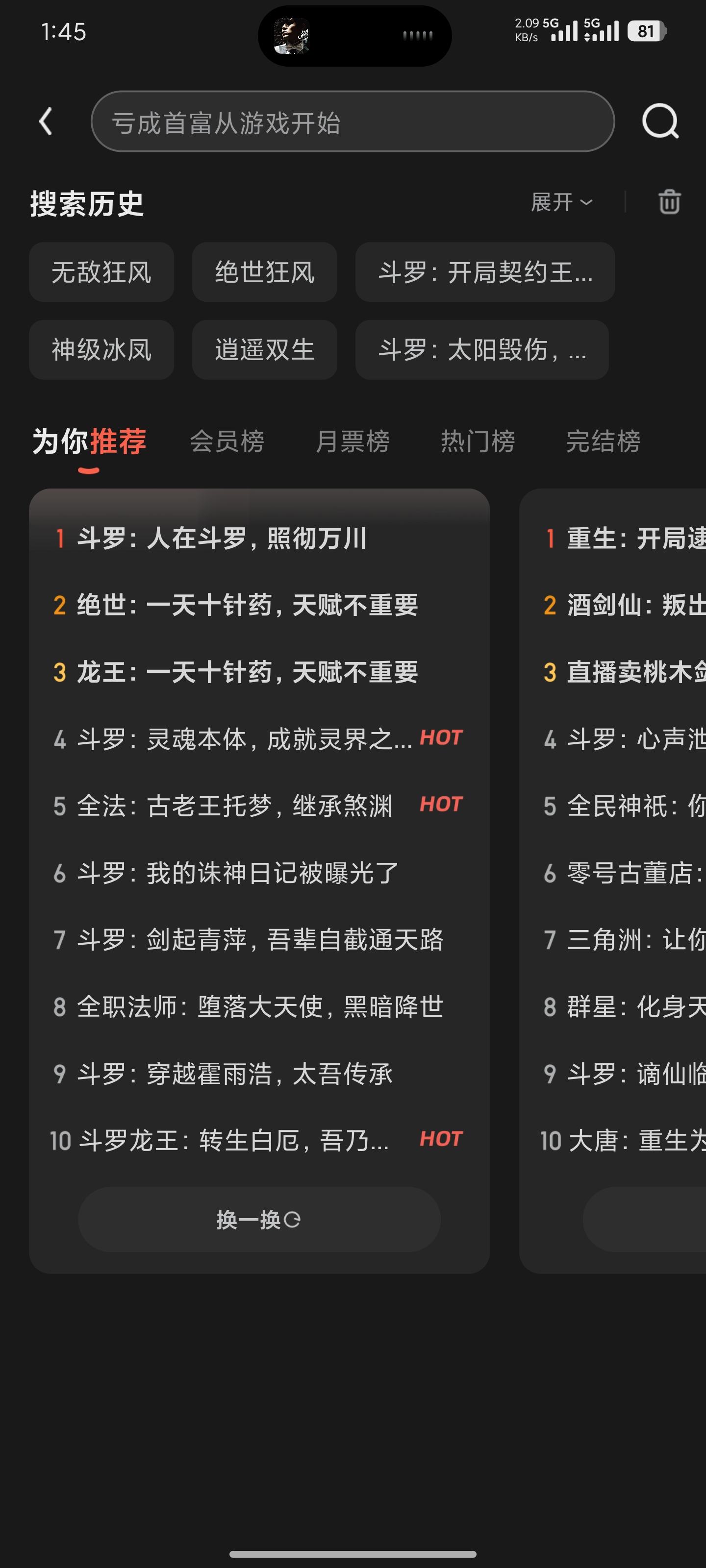Expand search history with 展开
Viewport: 706px width, 1568px height.
561,202
